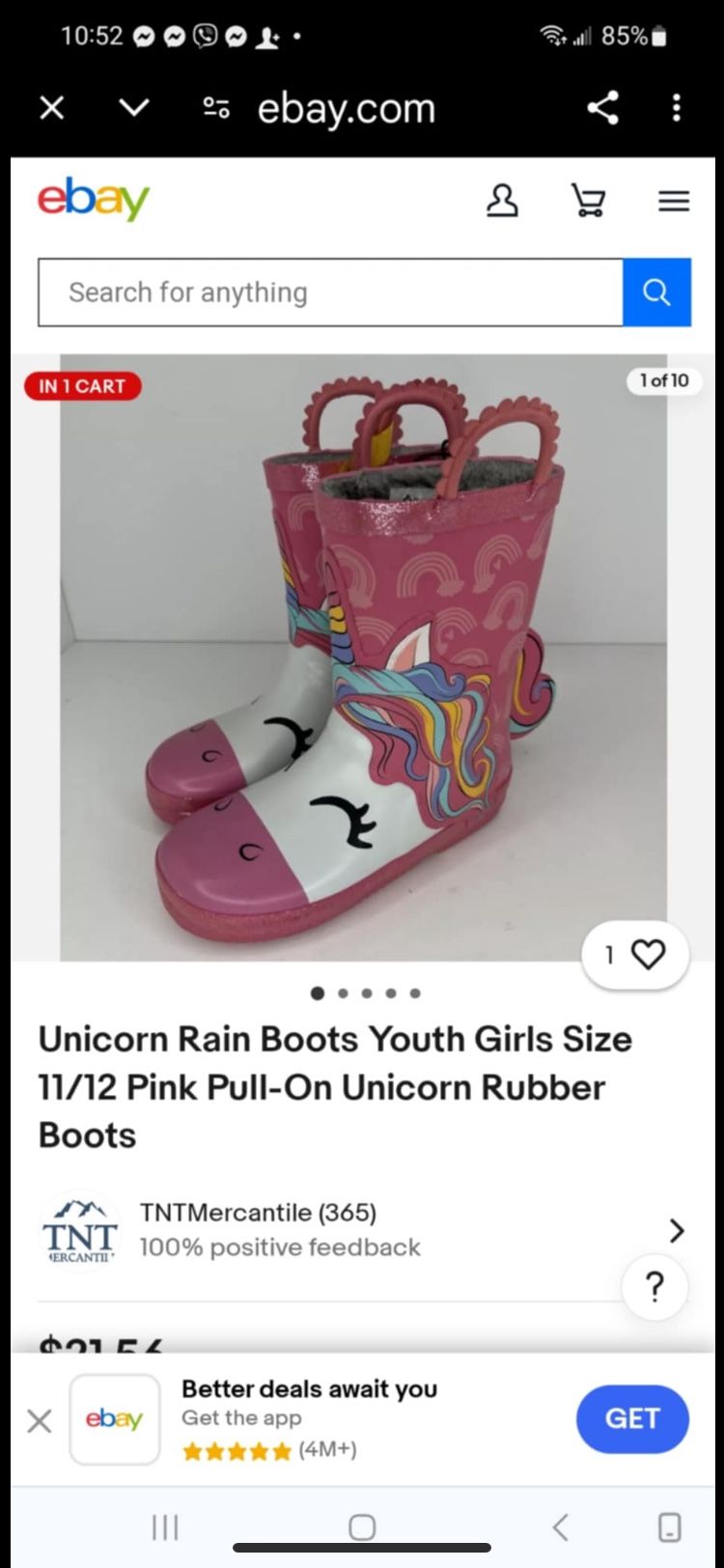Open the eBay hamburger menu
The image size is (724, 1568).
674,201
